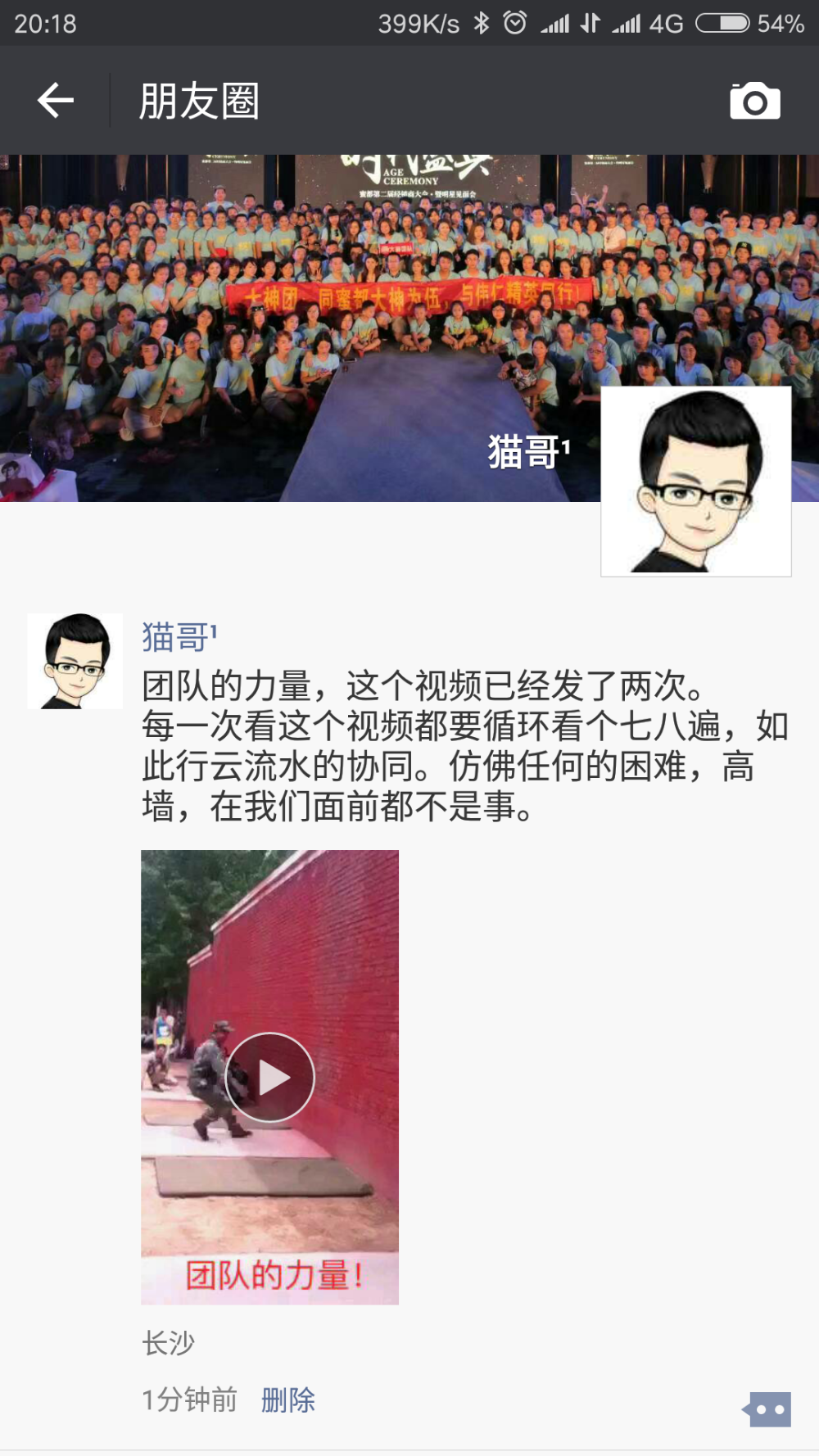Image resolution: width=819 pixels, height=1456 pixels.
Task: Go back from 朋友圈
Action: [56, 101]
